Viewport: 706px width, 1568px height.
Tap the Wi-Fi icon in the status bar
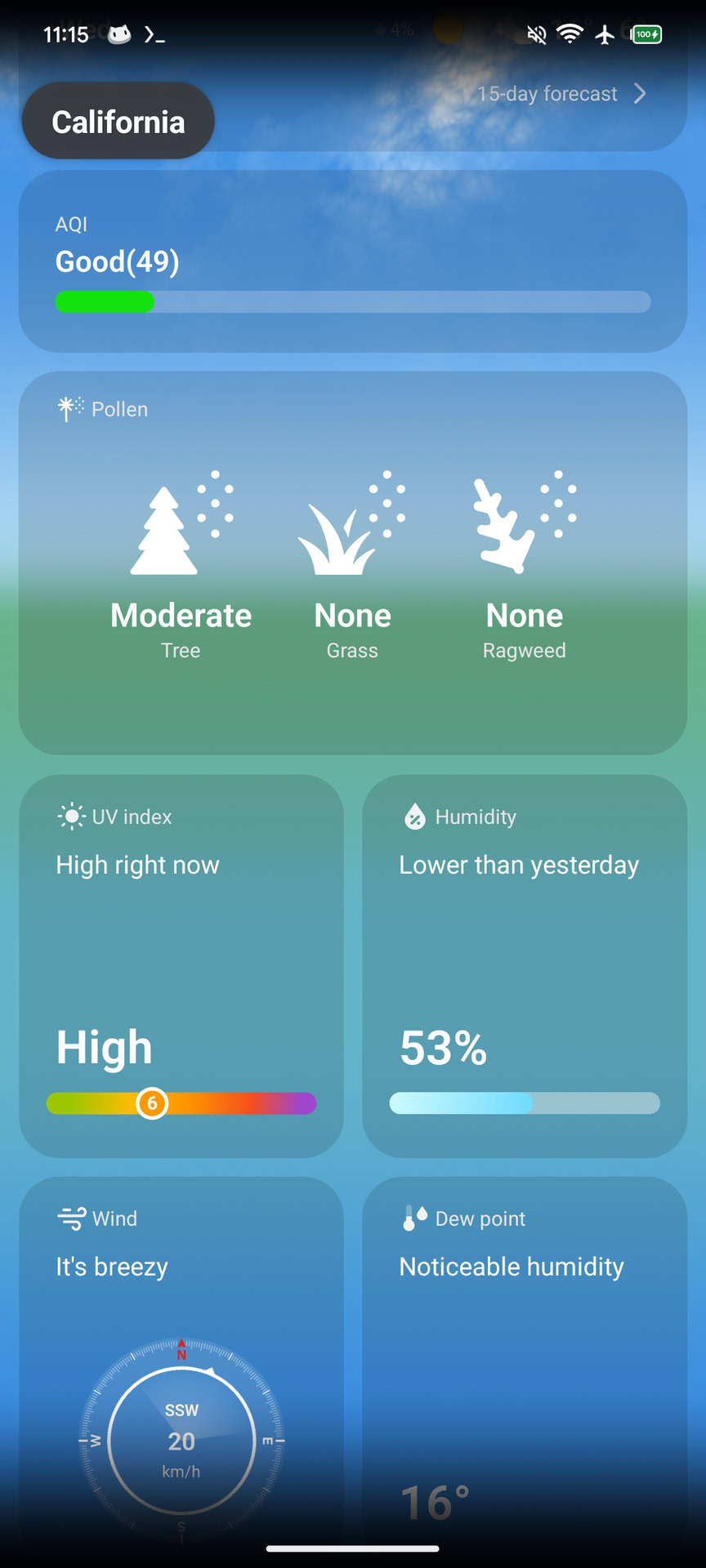click(x=570, y=33)
